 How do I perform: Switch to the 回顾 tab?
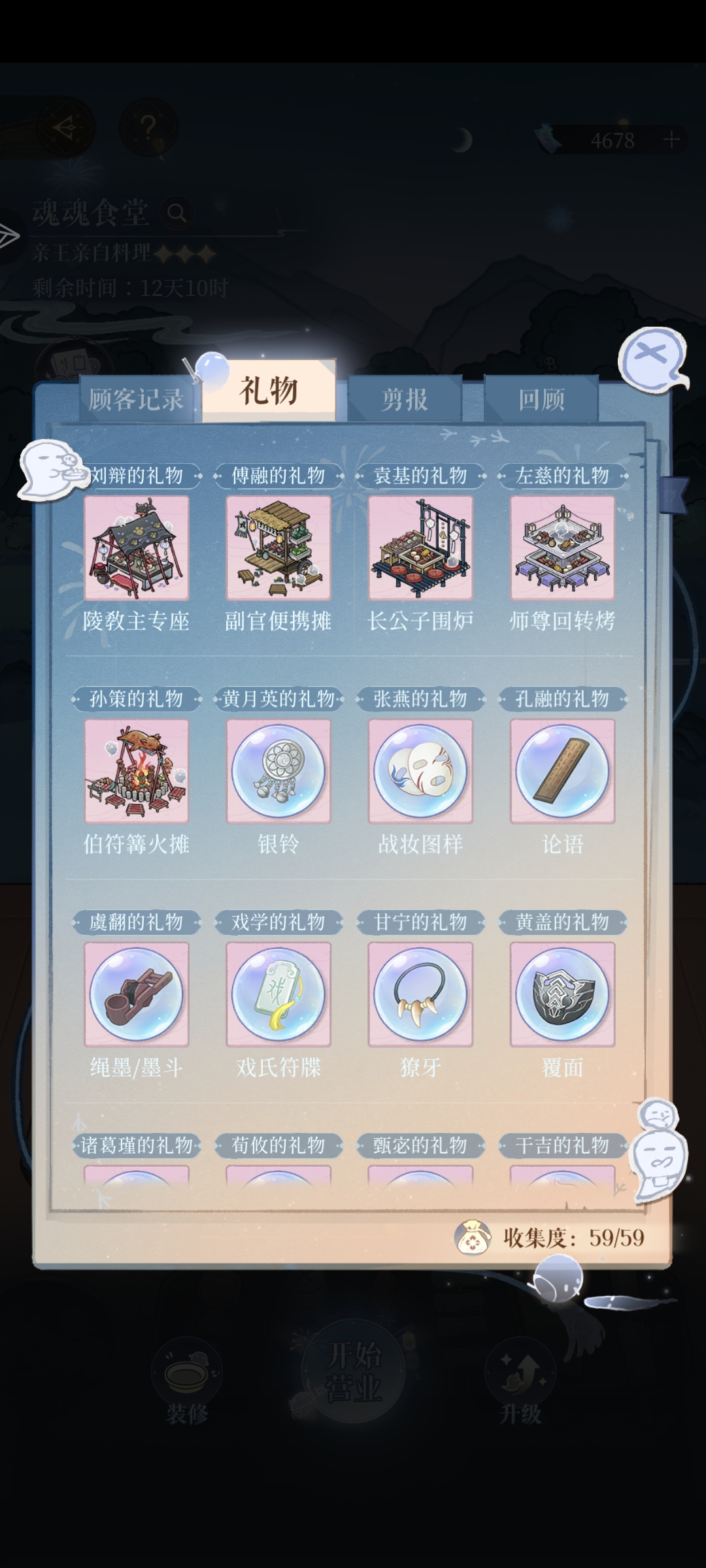coord(541,399)
